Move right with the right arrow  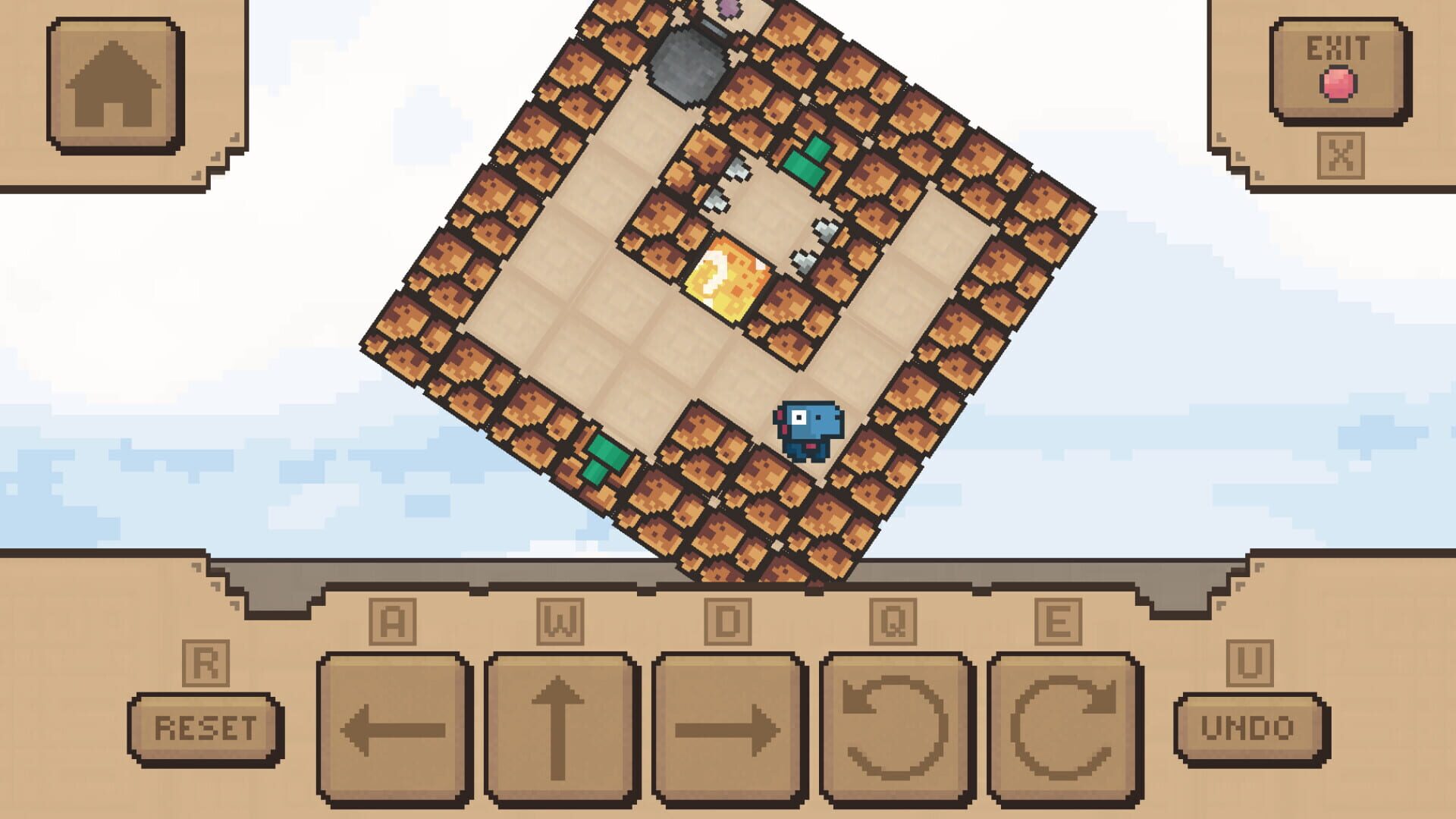tap(728, 730)
